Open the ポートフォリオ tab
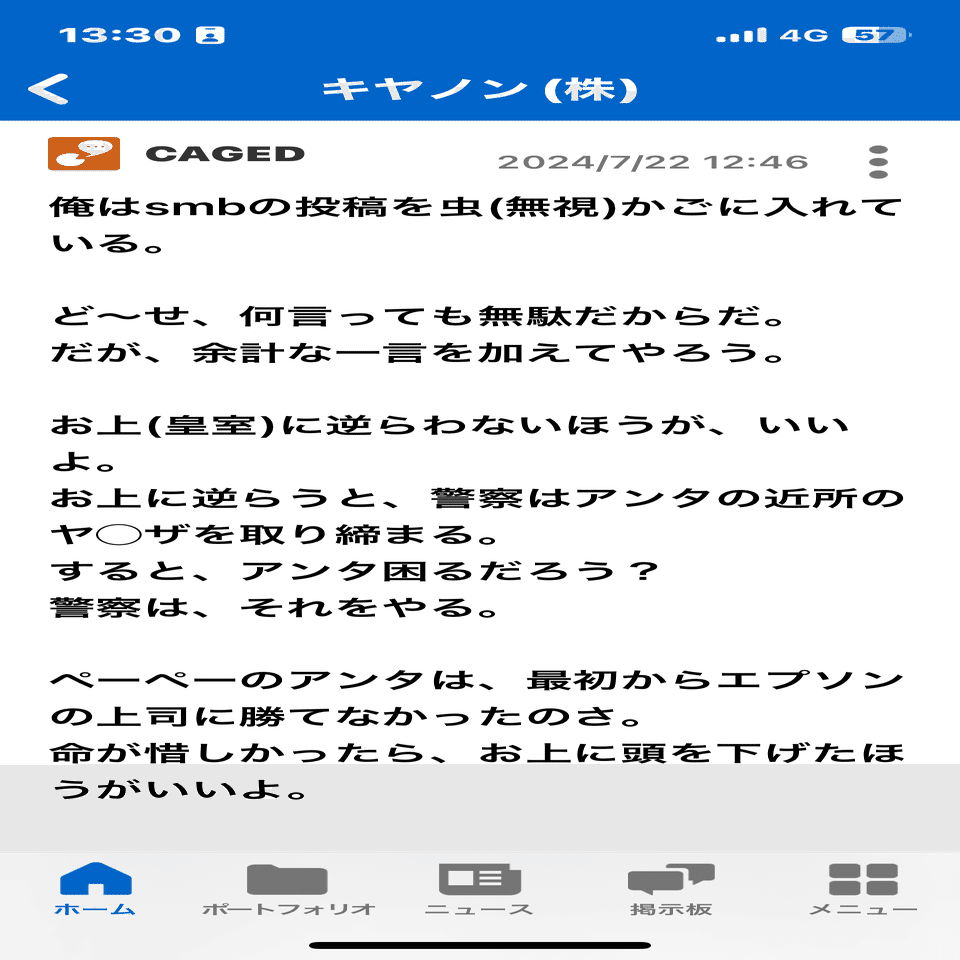The height and width of the screenshot is (960, 960). tap(288, 889)
